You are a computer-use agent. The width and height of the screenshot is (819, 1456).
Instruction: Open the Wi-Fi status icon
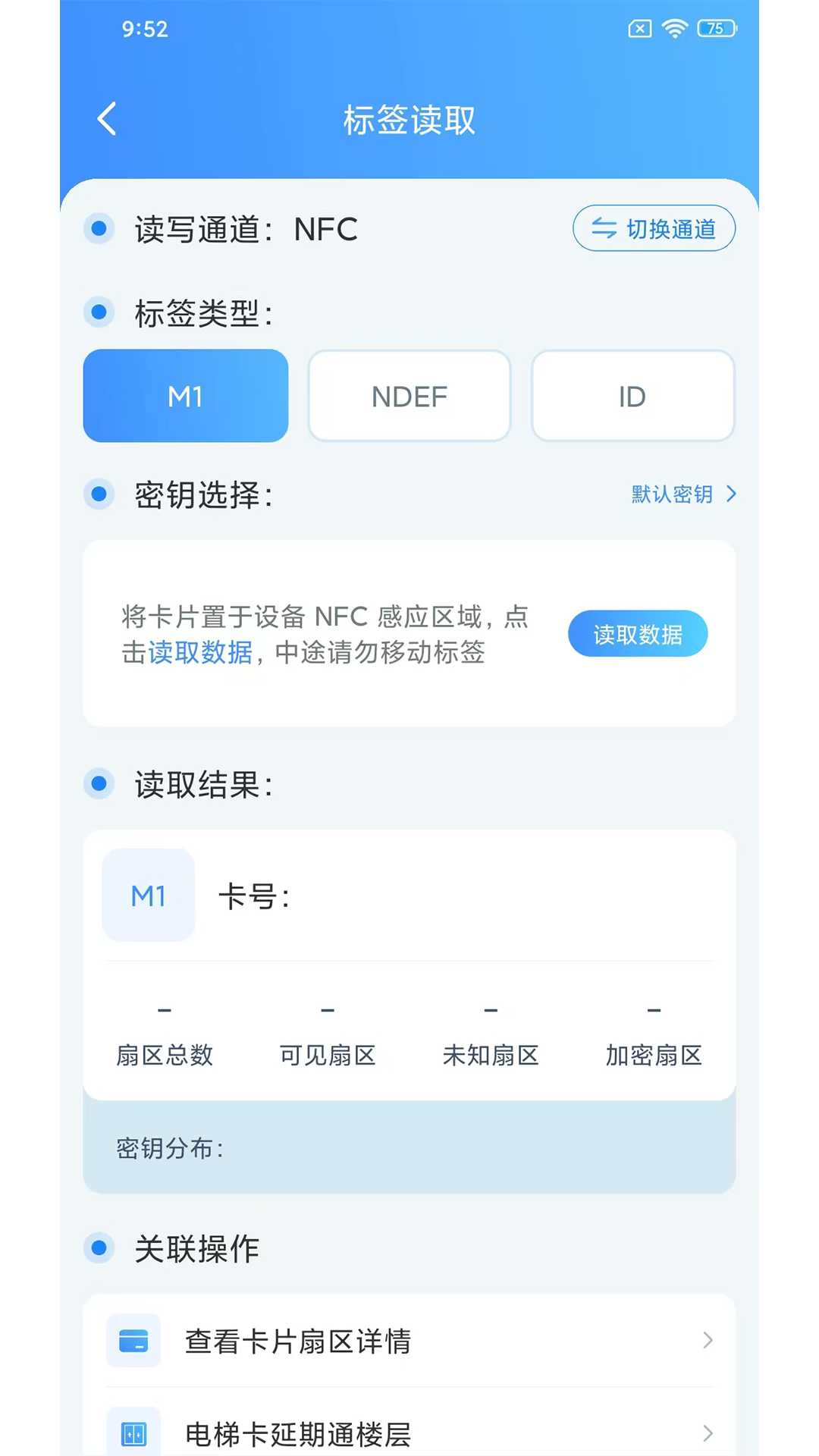click(x=675, y=28)
